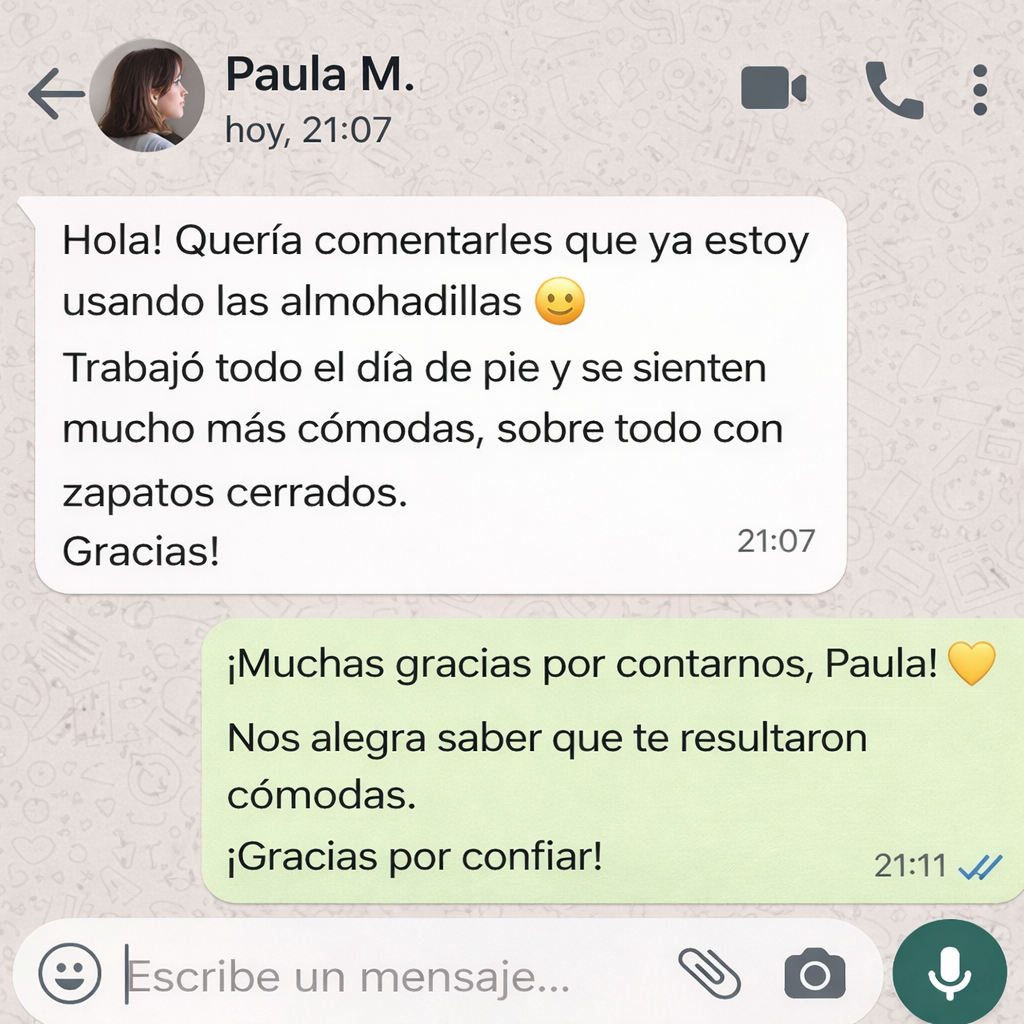1024x1024 pixels.
Task: Open the camera from the message bar
Action: coord(814,973)
